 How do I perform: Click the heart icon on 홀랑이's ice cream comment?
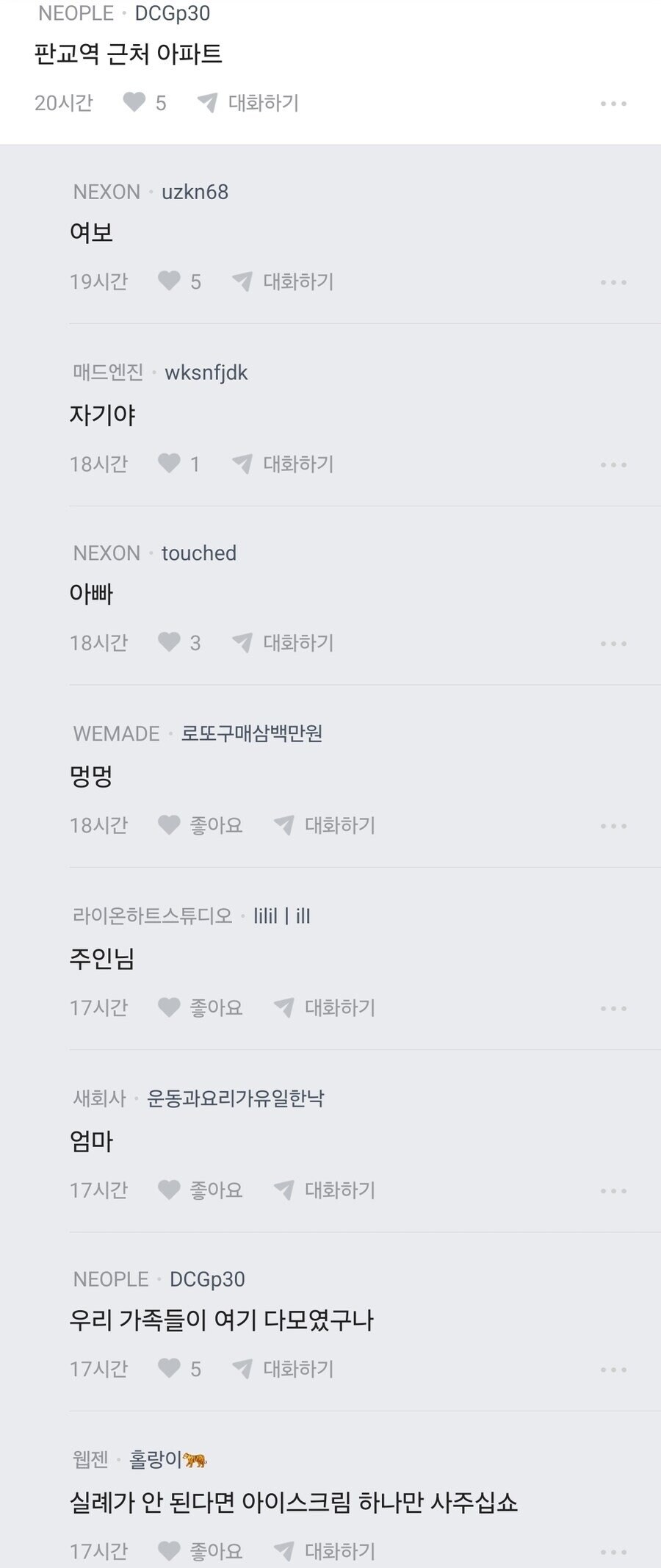pos(169,1550)
